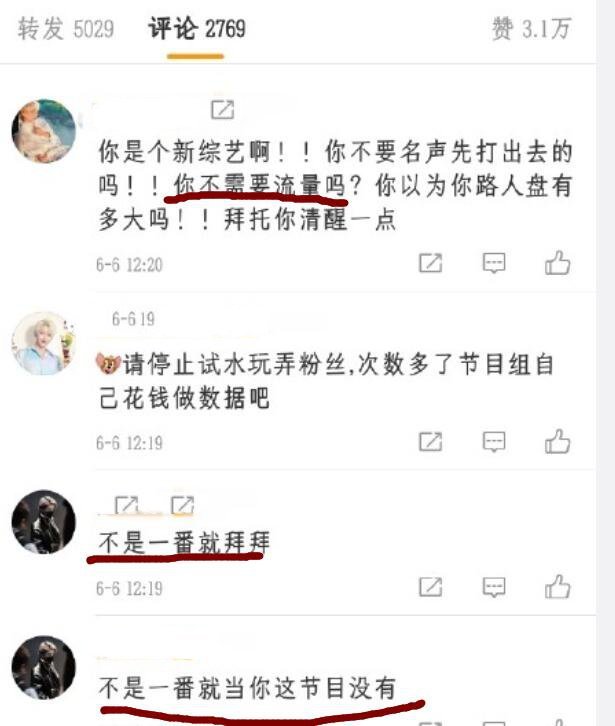Repost the comment starting 你是个新综艺啊
Screen dimensions: 615x726
pos(430,264)
